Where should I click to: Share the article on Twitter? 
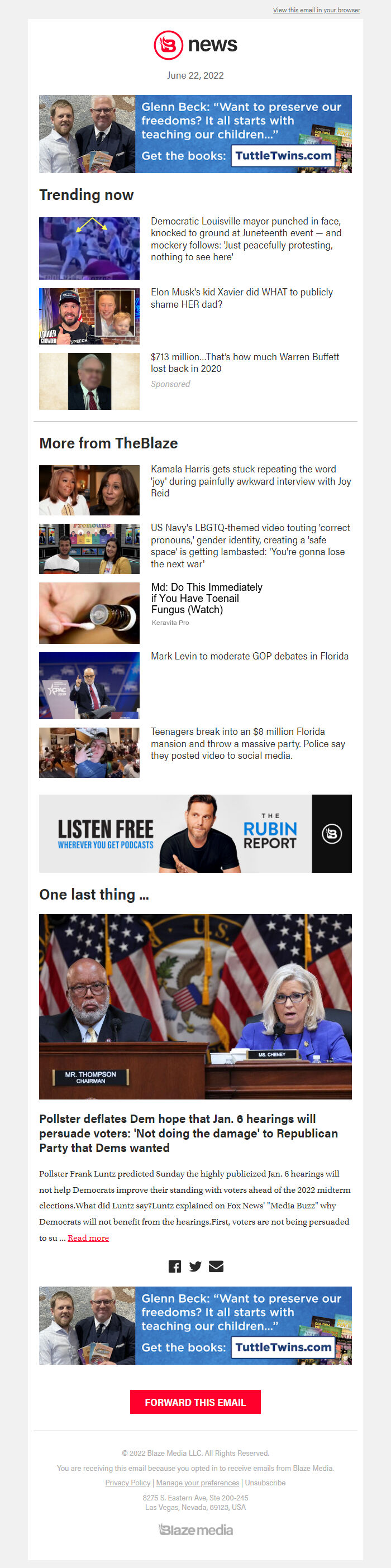[x=195, y=1266]
